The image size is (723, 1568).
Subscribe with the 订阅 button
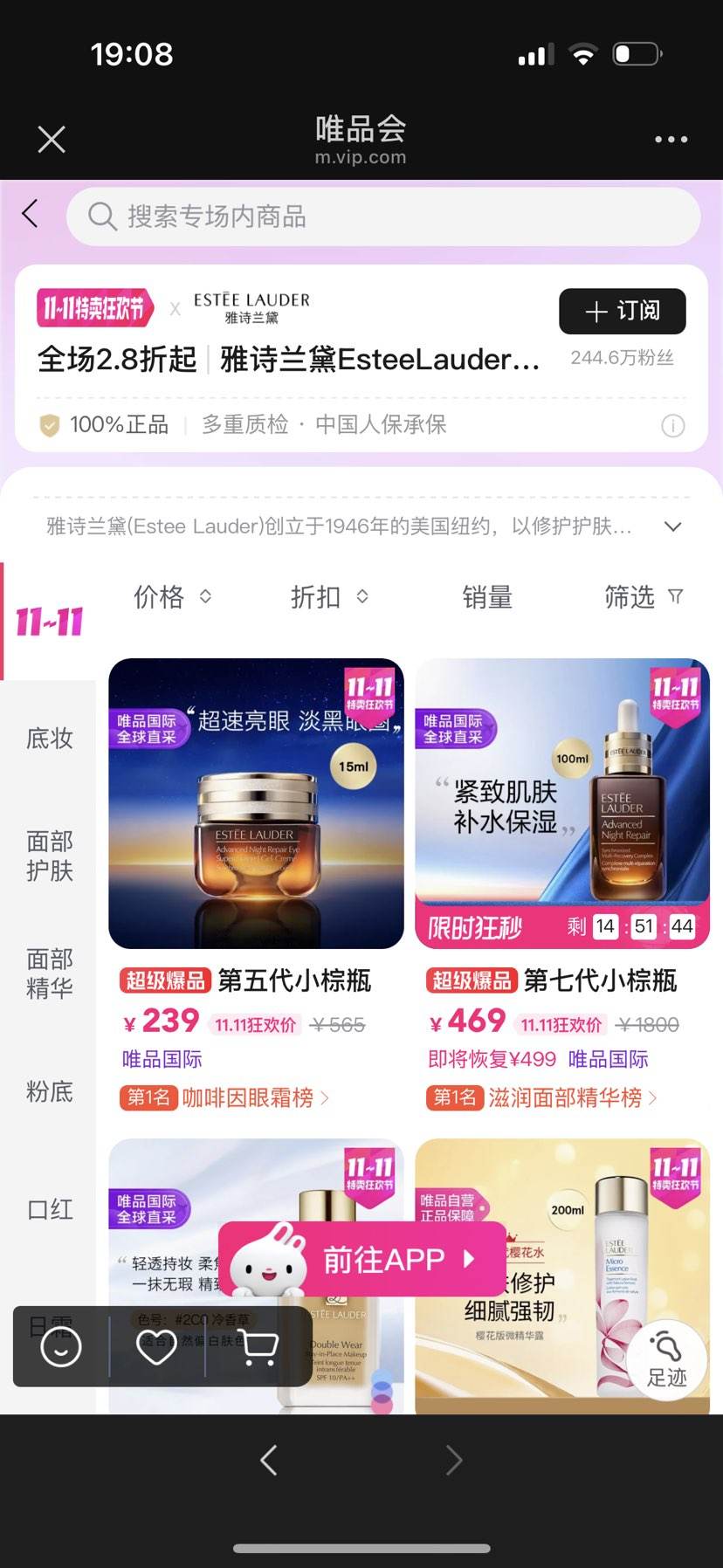pos(622,312)
